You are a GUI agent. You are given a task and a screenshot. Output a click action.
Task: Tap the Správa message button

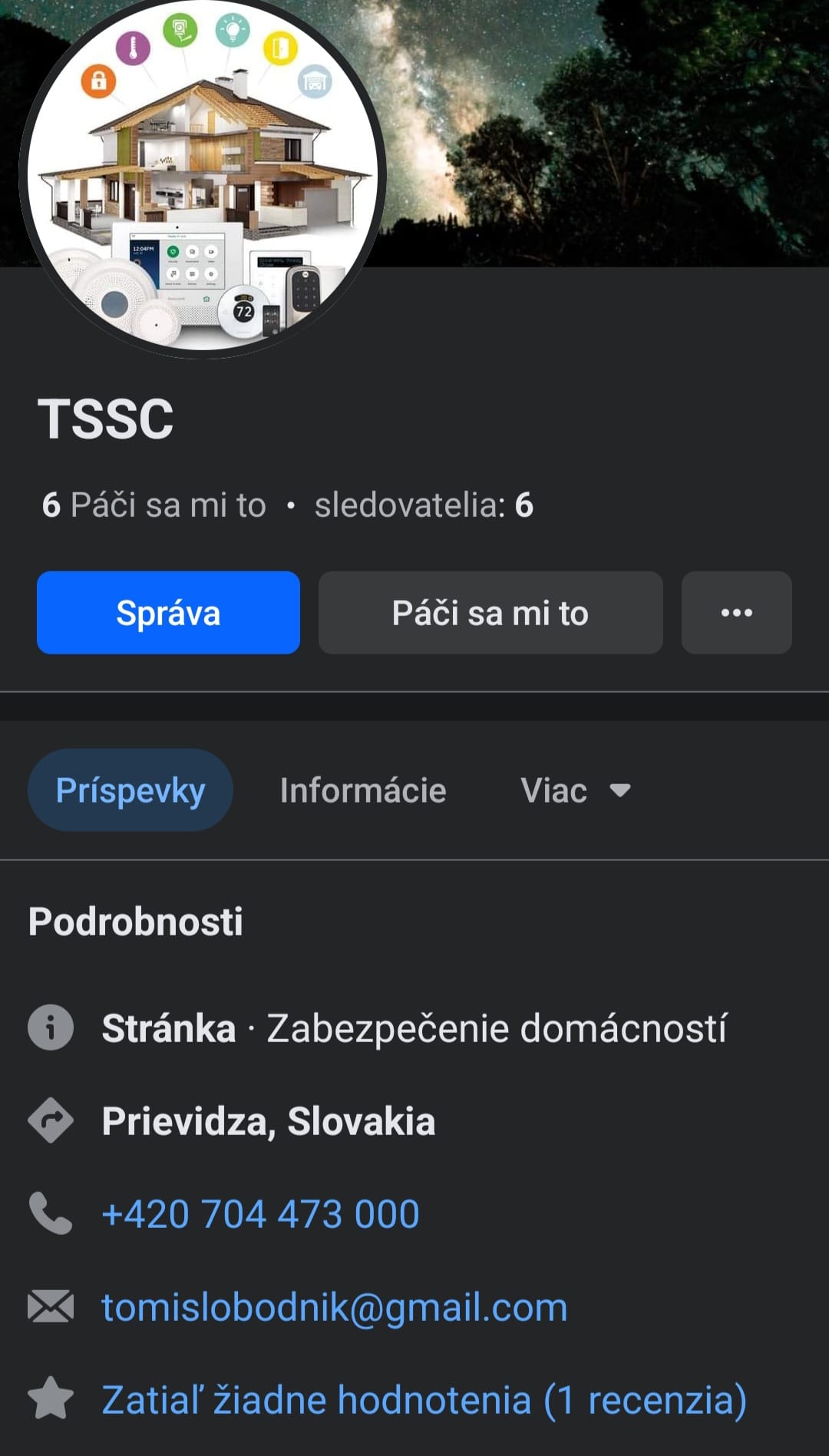[x=168, y=613]
